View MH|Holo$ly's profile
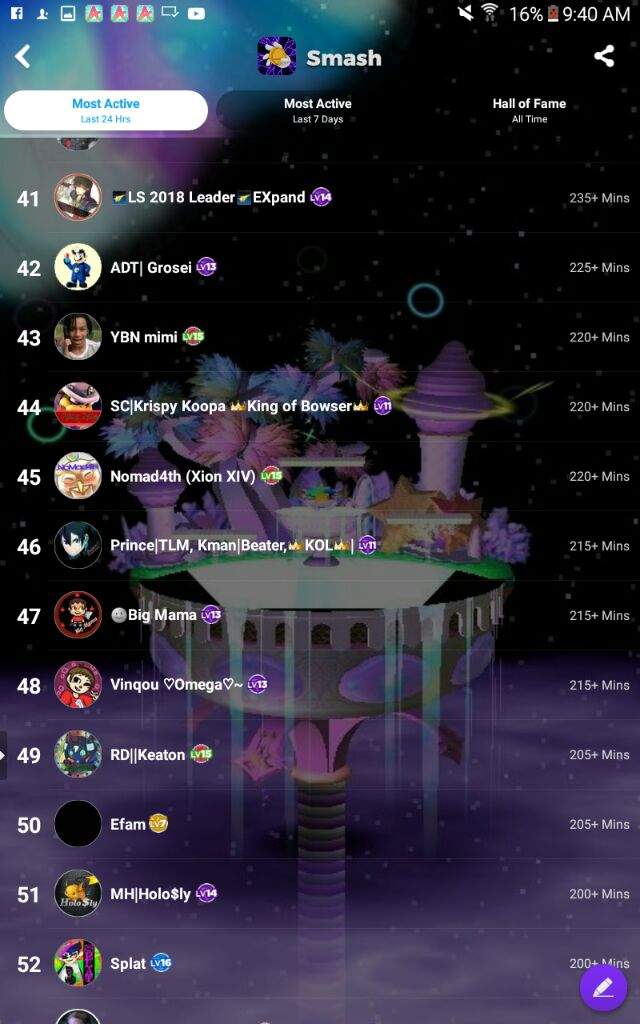 pyautogui.click(x=150, y=893)
